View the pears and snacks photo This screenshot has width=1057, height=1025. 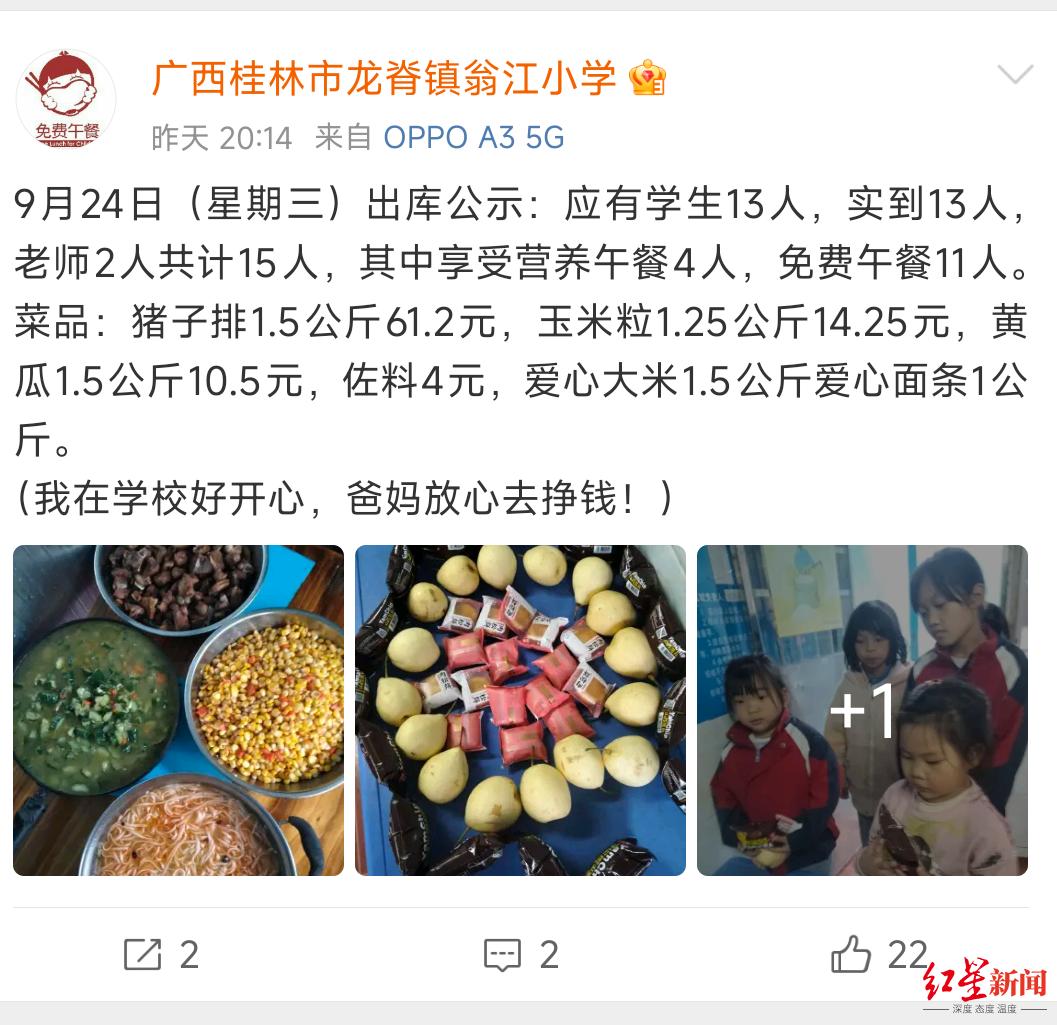(x=520, y=710)
